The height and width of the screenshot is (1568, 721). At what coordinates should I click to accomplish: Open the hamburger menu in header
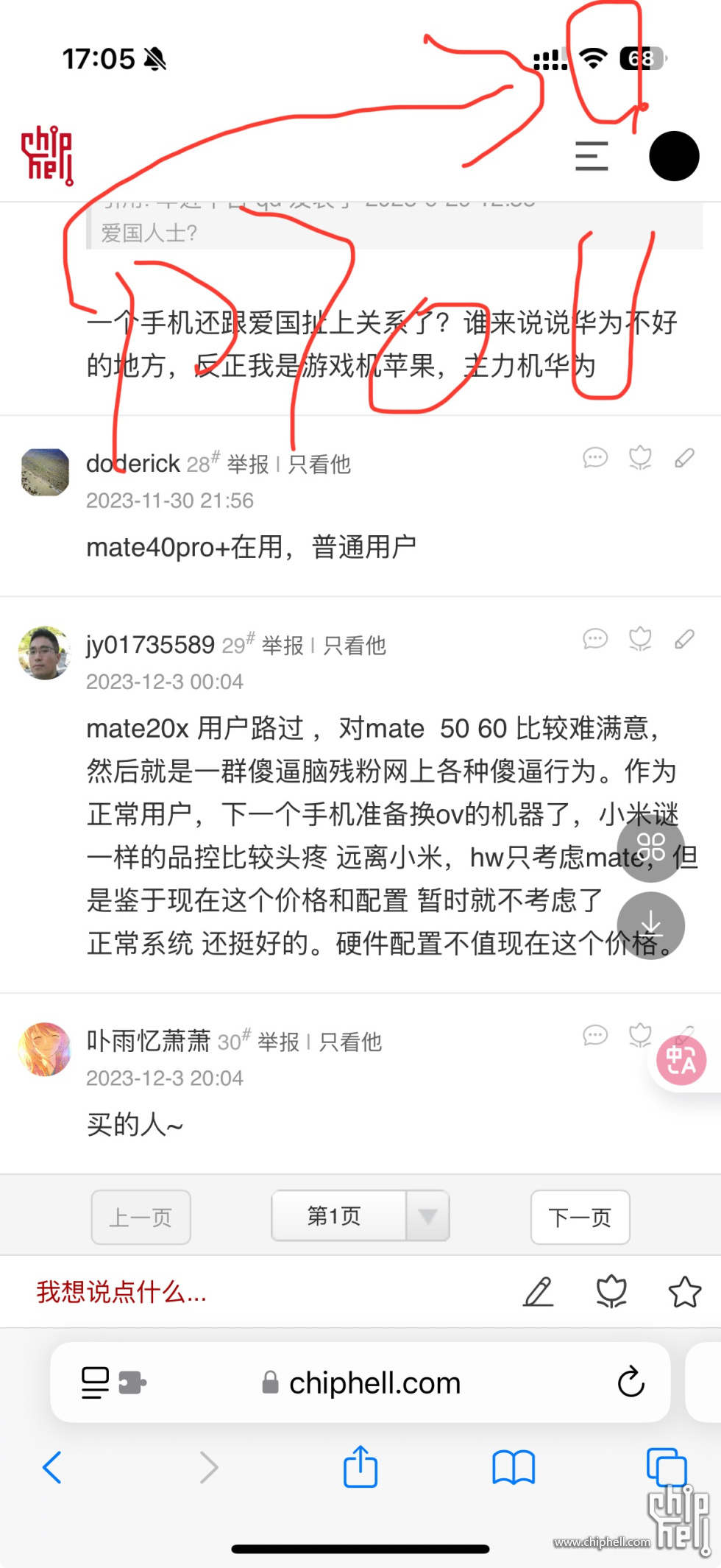(x=592, y=156)
